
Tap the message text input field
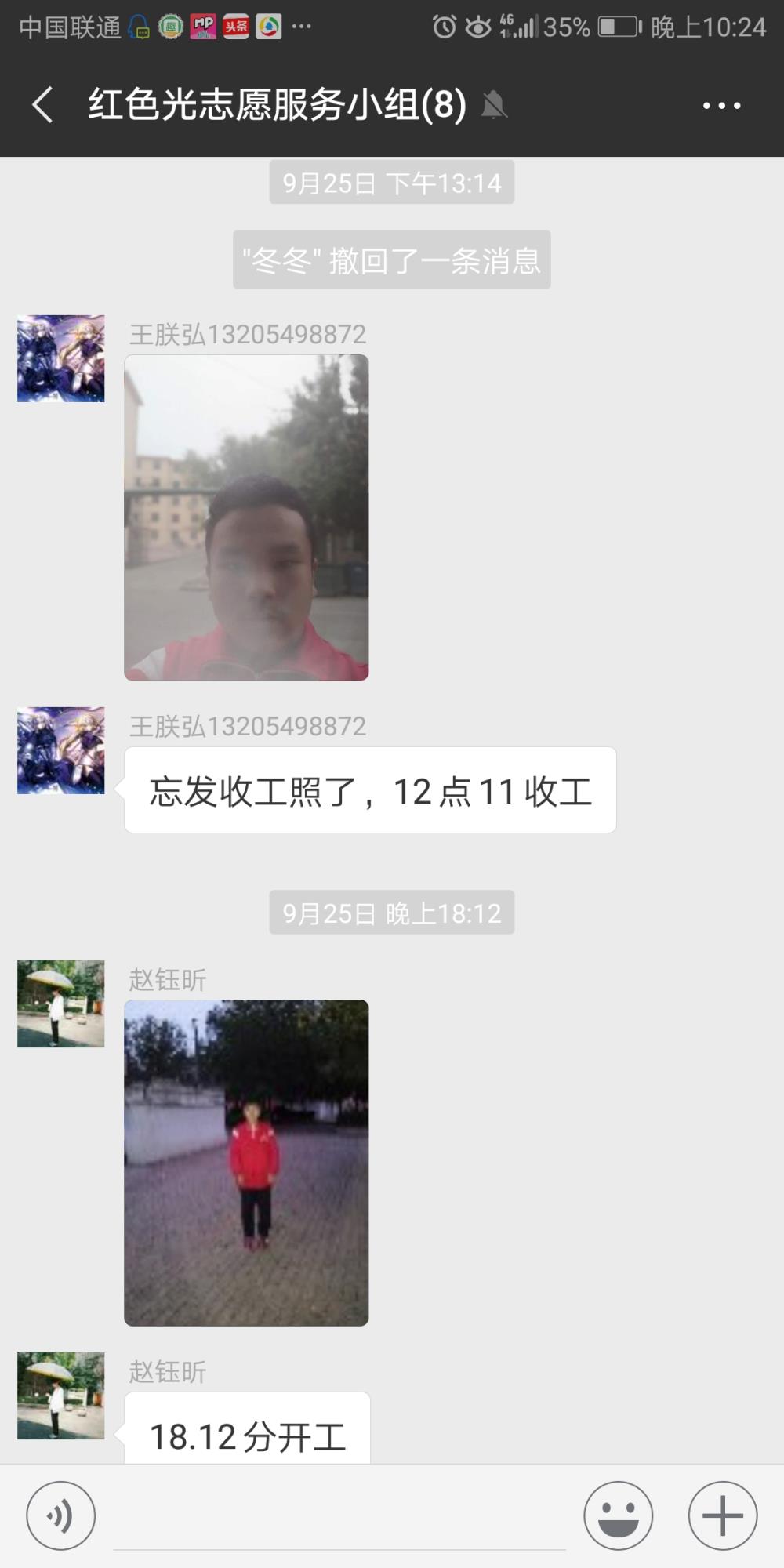point(339,1517)
